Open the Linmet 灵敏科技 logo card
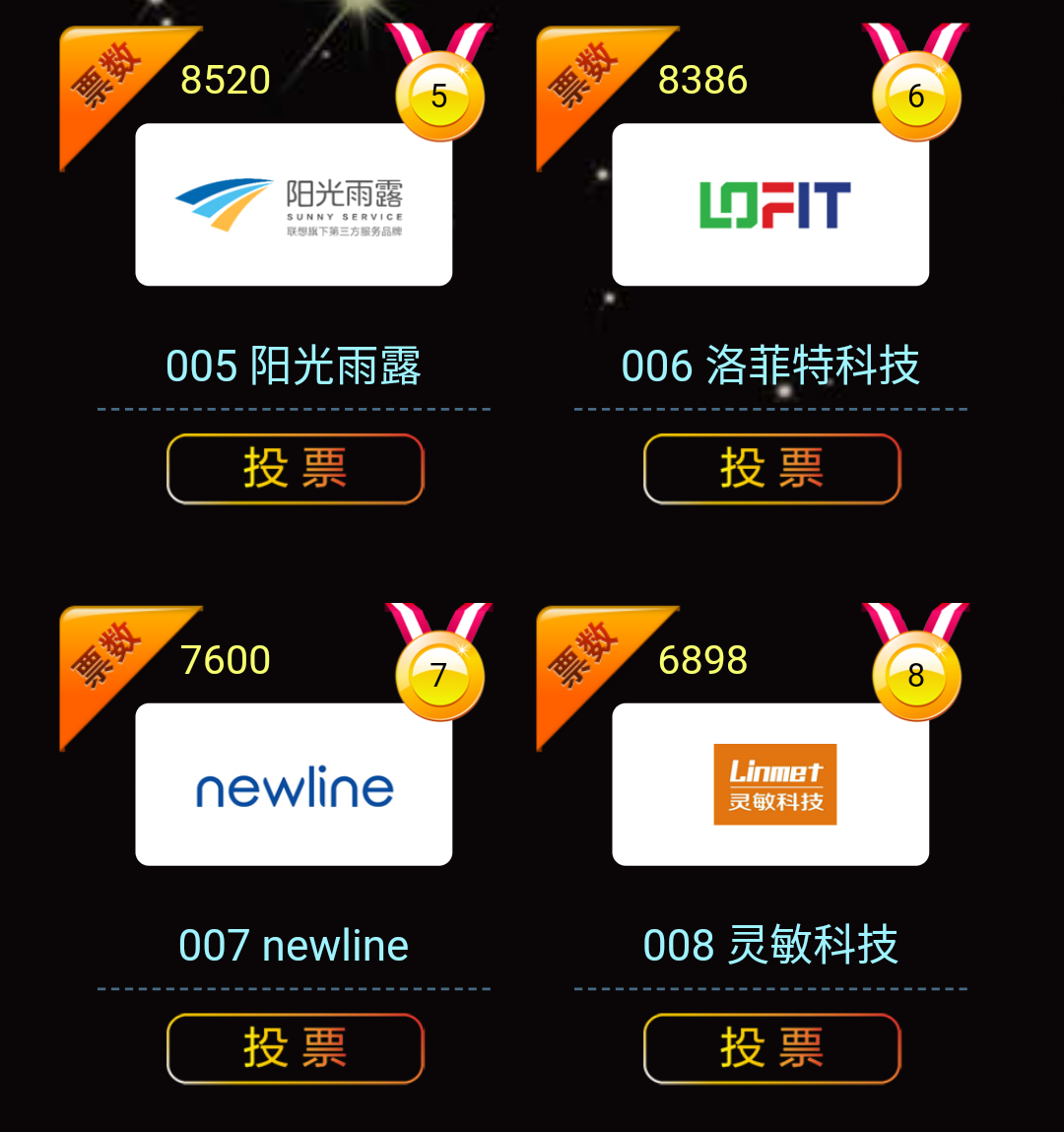This screenshot has width=1064, height=1132. pyautogui.click(x=770, y=785)
